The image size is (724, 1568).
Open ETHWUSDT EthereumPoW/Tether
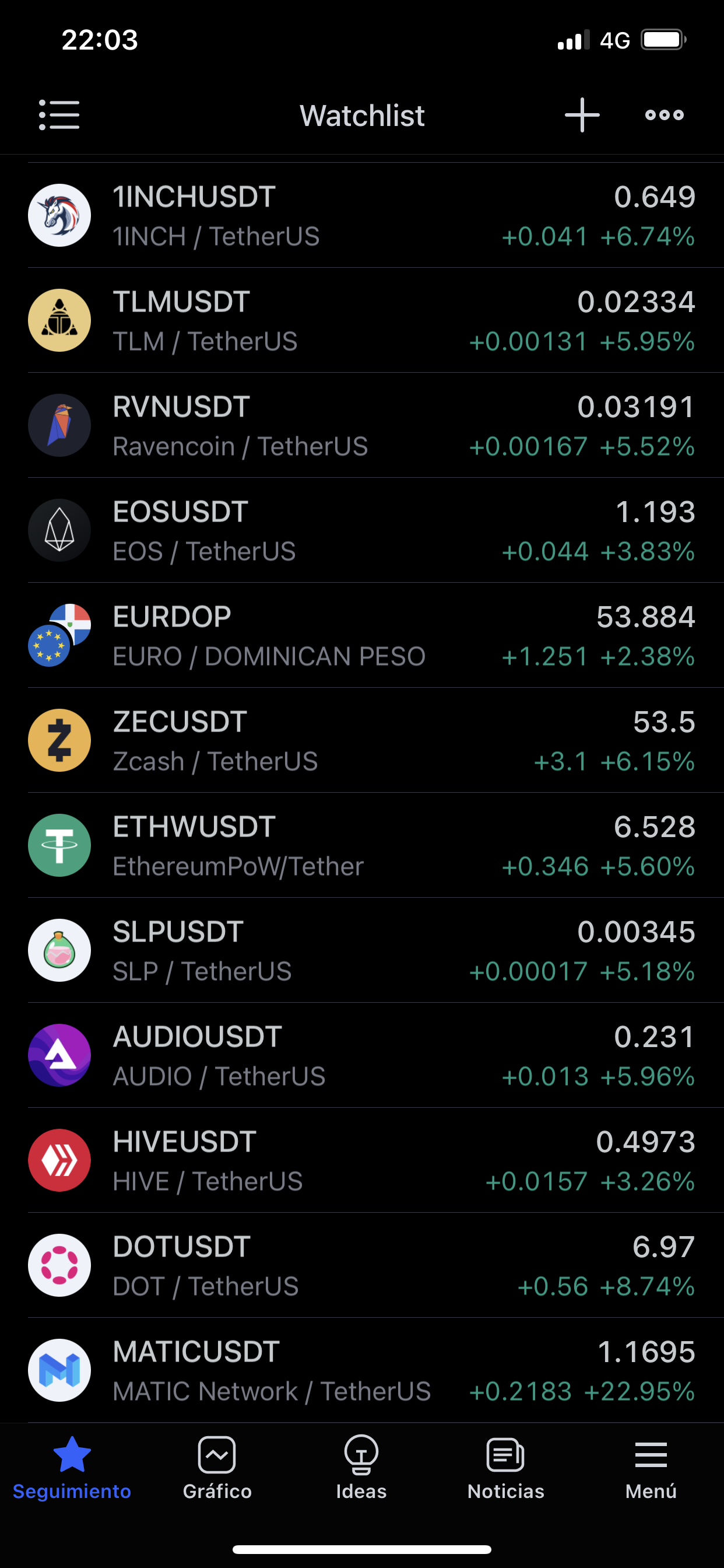(362, 845)
